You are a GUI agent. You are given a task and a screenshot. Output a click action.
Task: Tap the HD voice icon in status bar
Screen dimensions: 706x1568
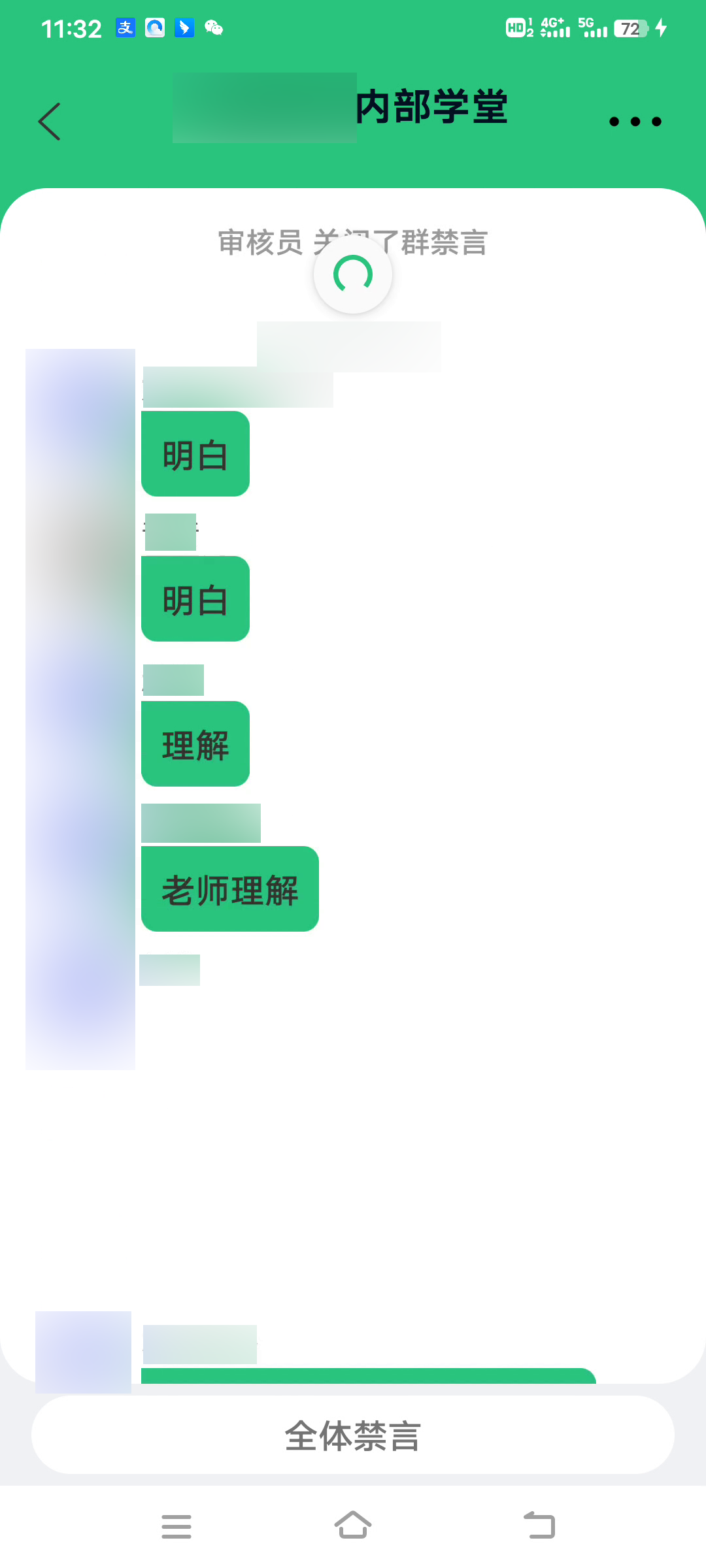tap(516, 28)
